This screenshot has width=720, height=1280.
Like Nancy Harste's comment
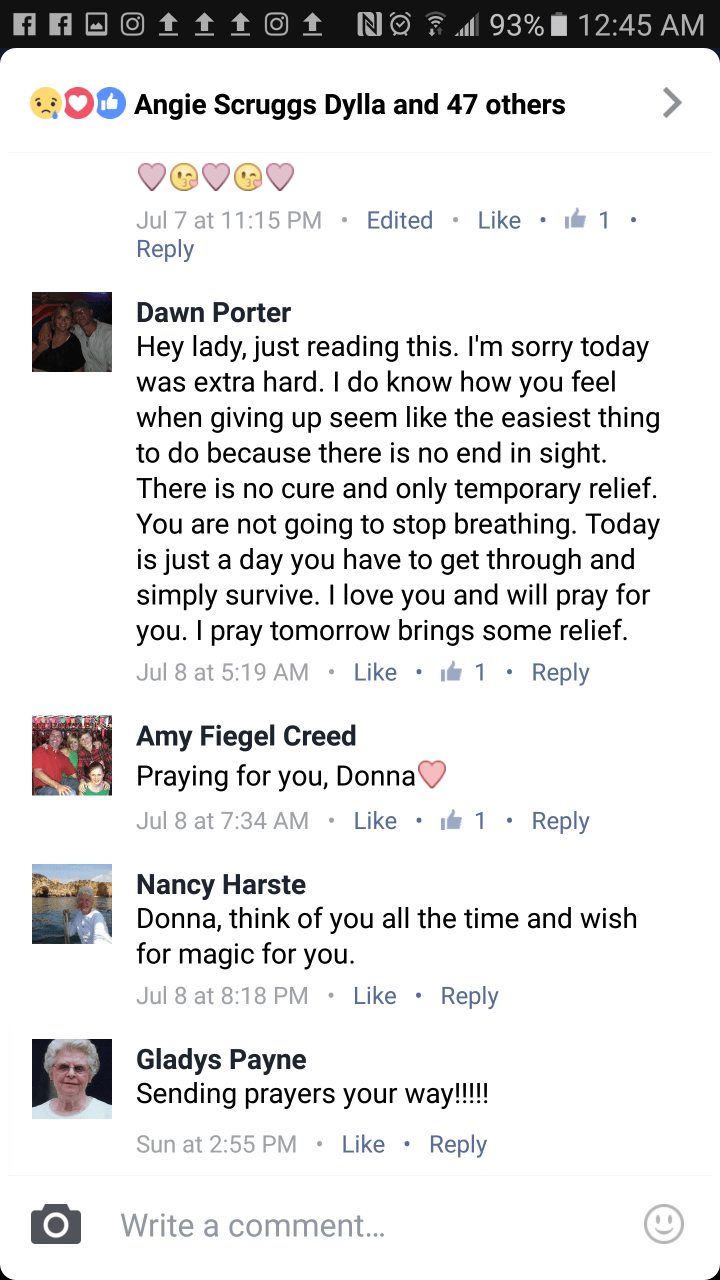[375, 996]
